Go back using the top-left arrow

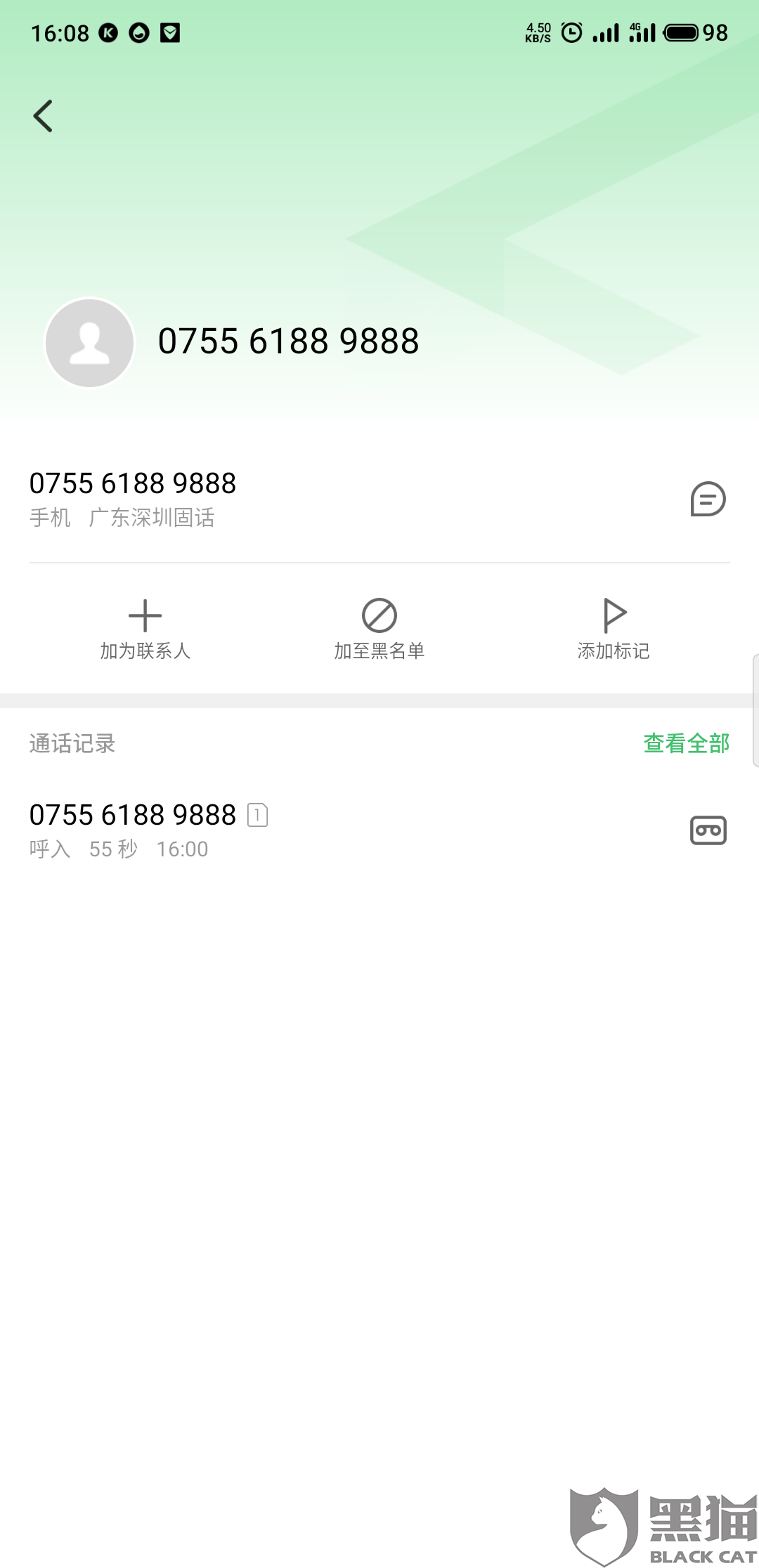point(44,116)
